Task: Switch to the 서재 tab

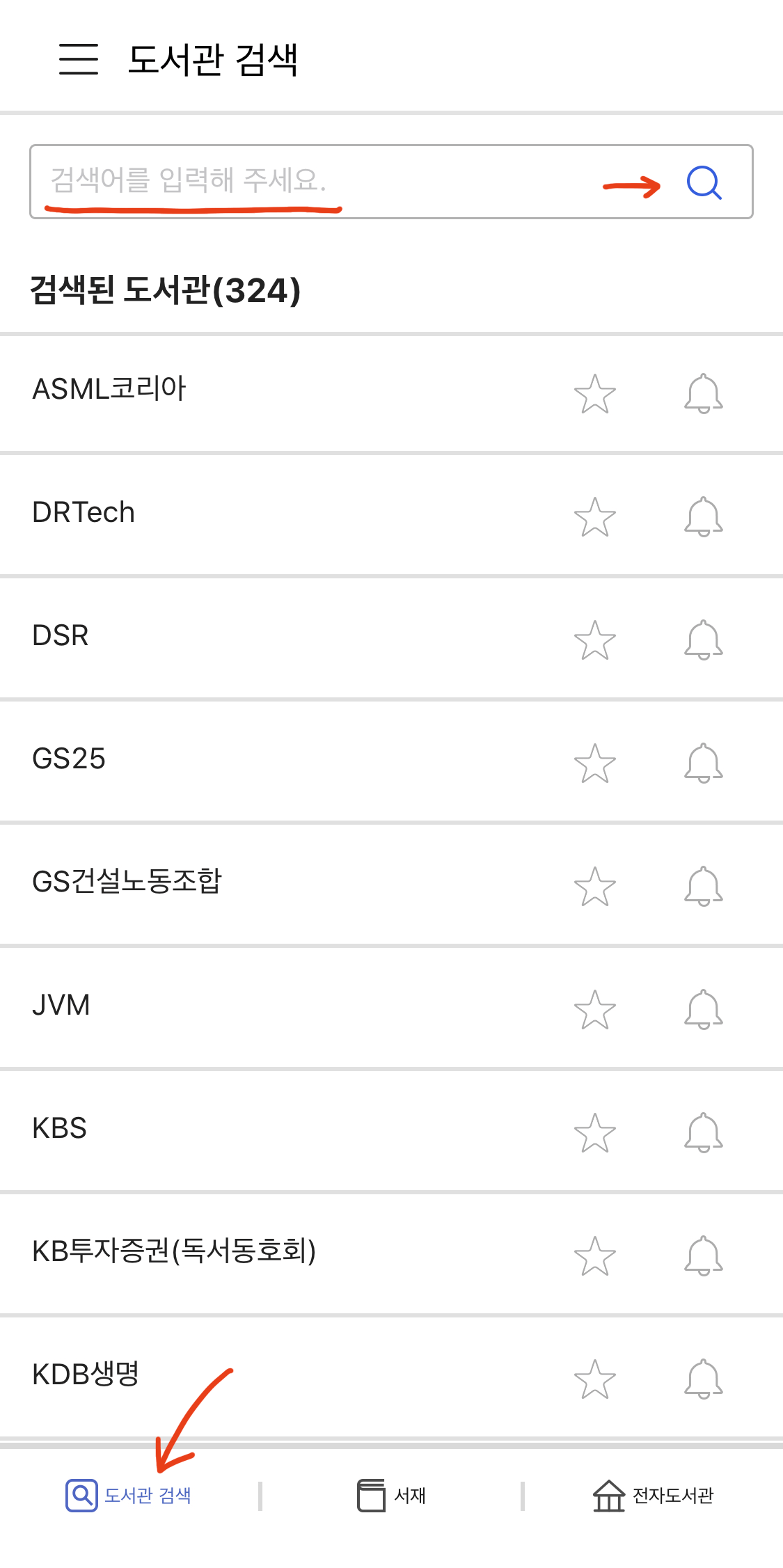Action: (x=392, y=1496)
